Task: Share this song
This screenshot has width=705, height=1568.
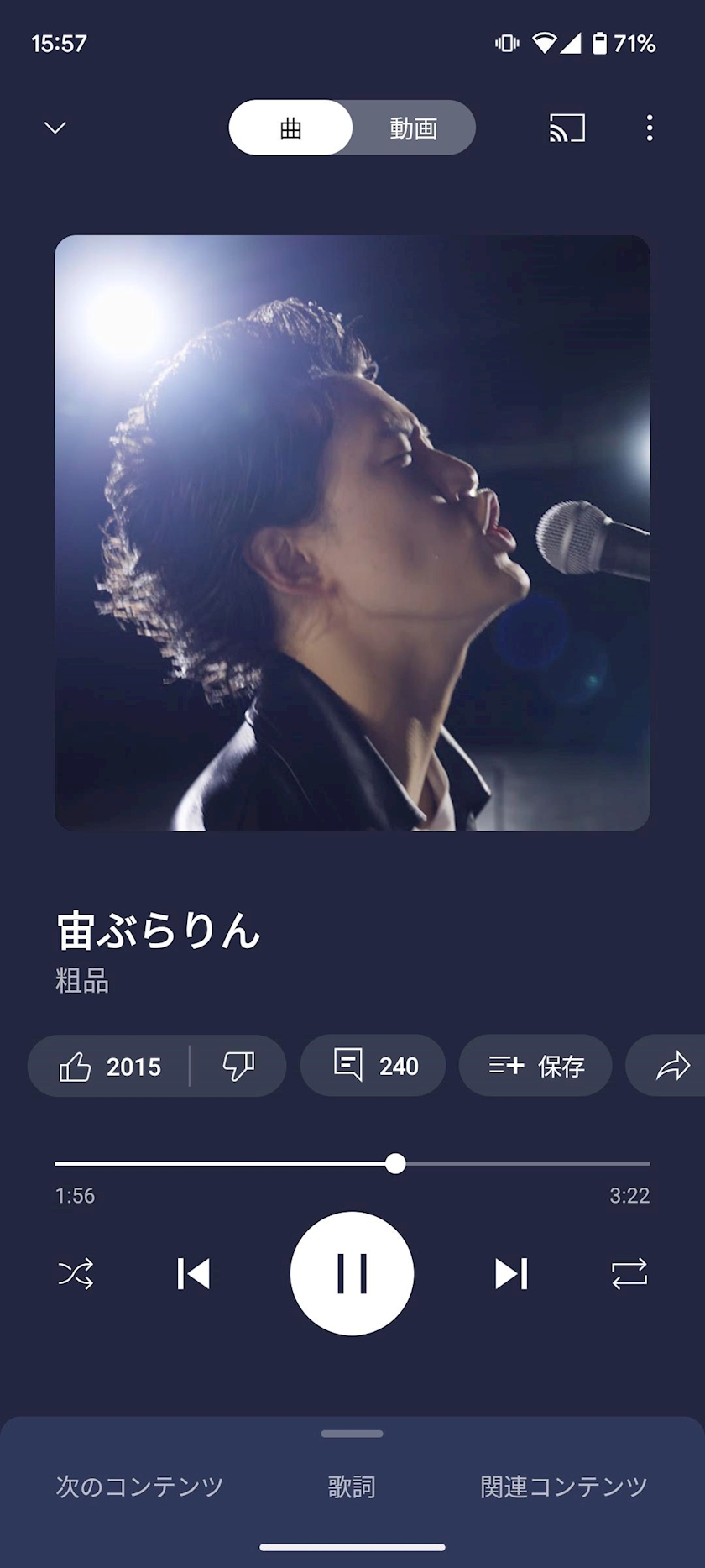Action: pyautogui.click(x=672, y=1066)
